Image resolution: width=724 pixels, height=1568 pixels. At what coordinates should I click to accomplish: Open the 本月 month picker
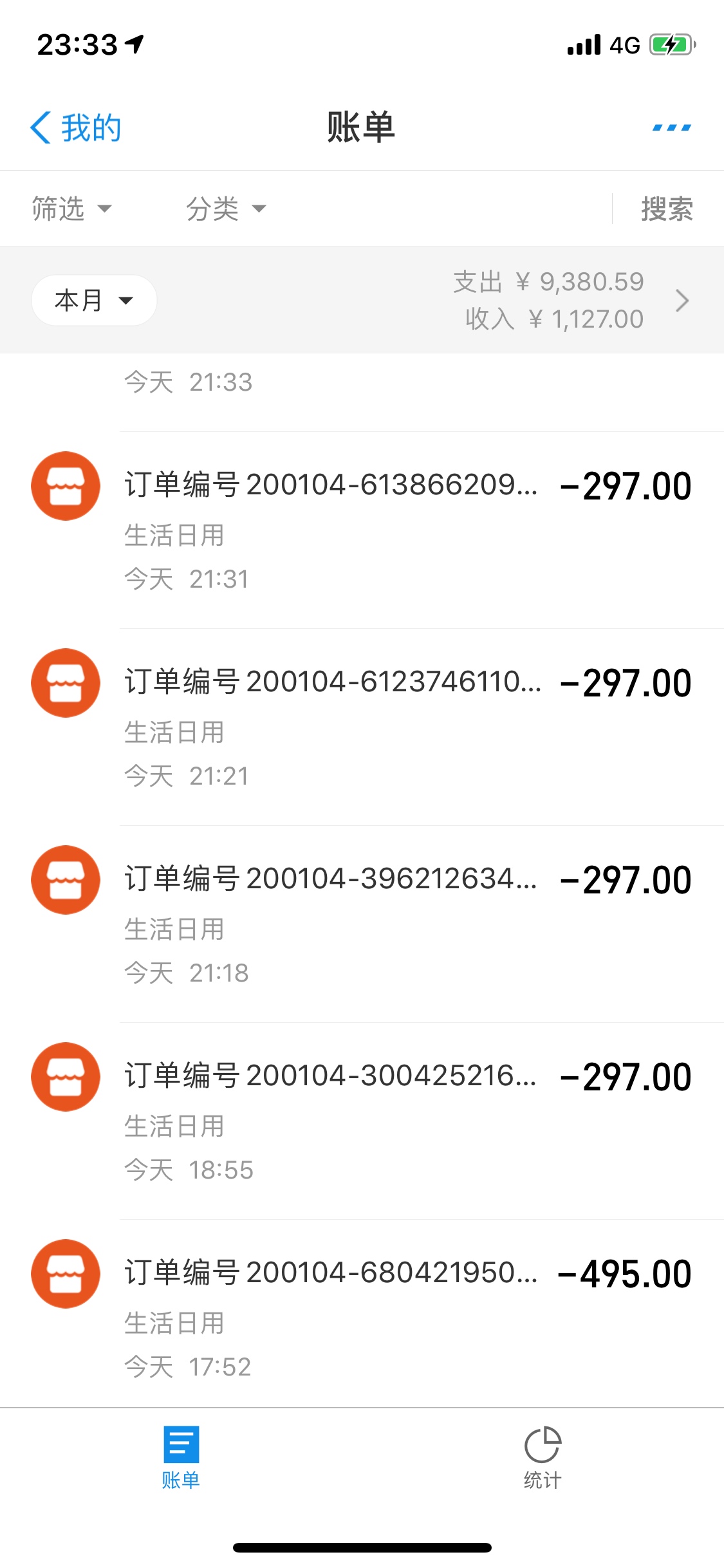94,300
